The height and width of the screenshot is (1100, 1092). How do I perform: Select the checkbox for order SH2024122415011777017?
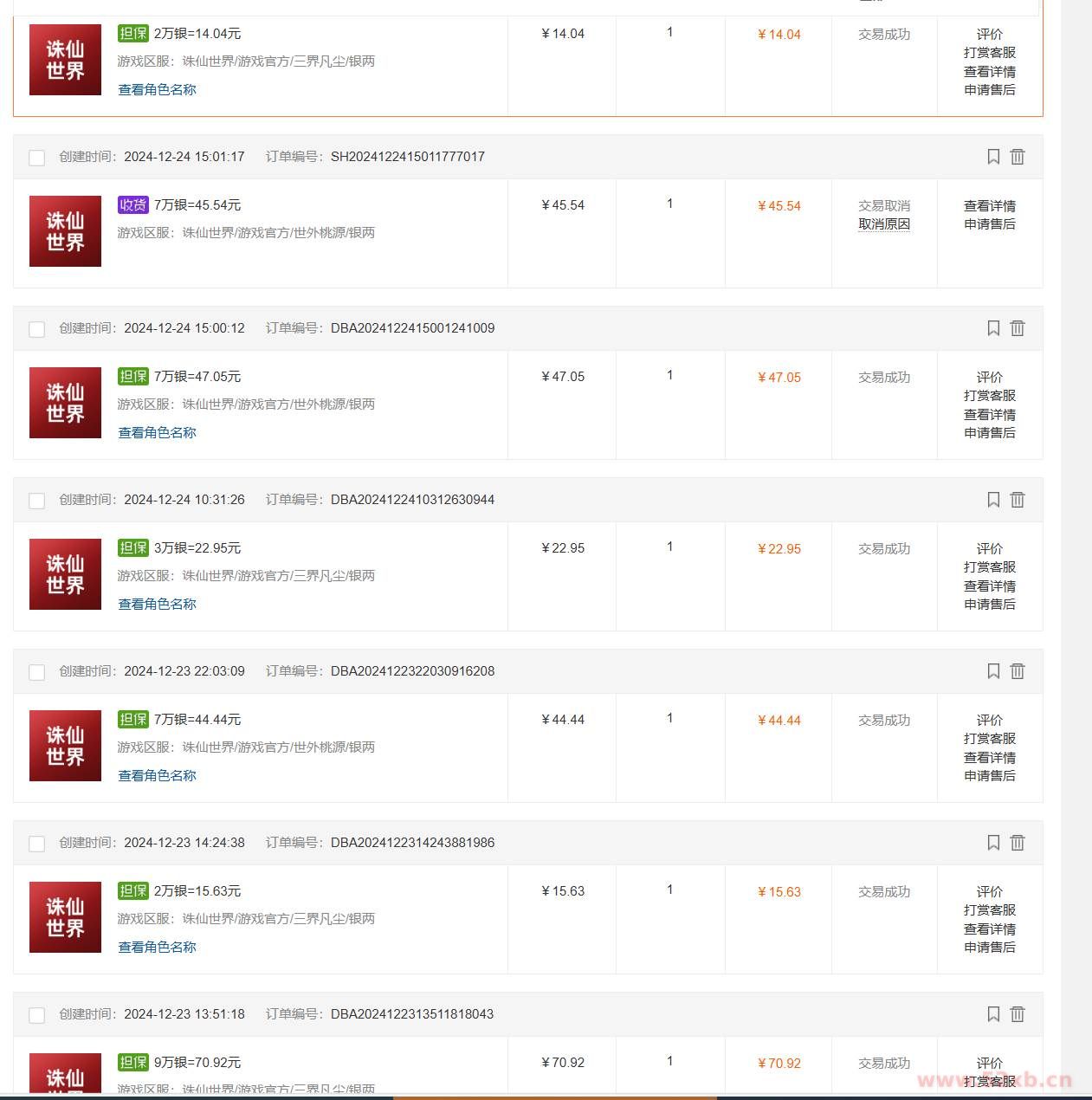point(37,158)
